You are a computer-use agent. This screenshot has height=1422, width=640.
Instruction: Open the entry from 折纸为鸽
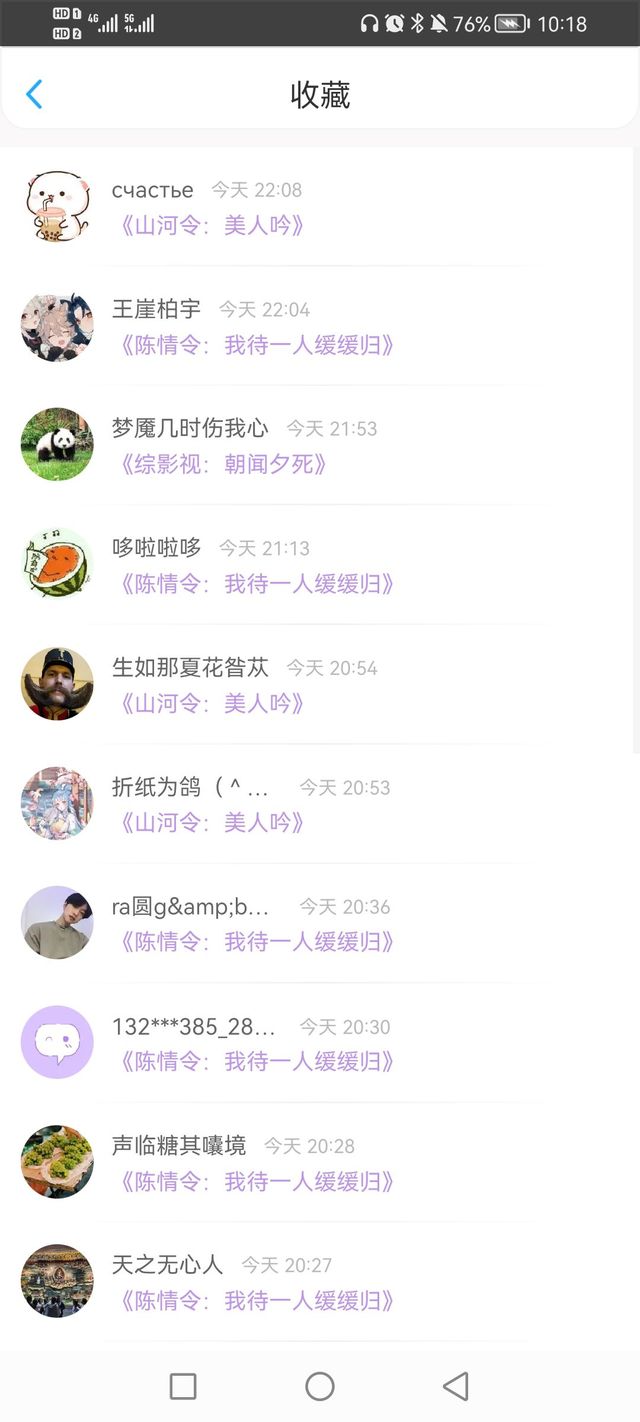(x=212, y=822)
